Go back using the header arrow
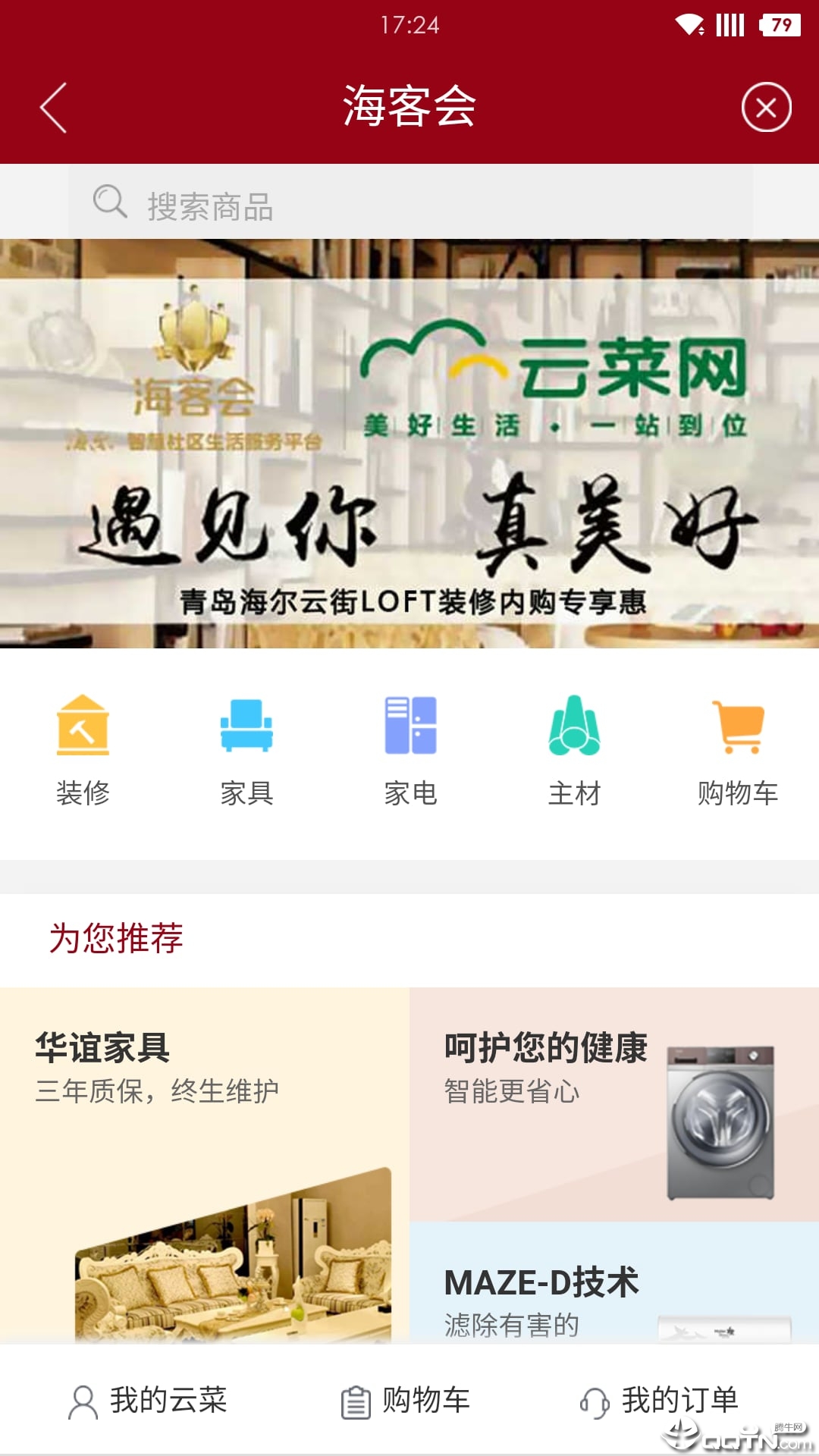Viewport: 819px width, 1456px height. click(x=53, y=108)
